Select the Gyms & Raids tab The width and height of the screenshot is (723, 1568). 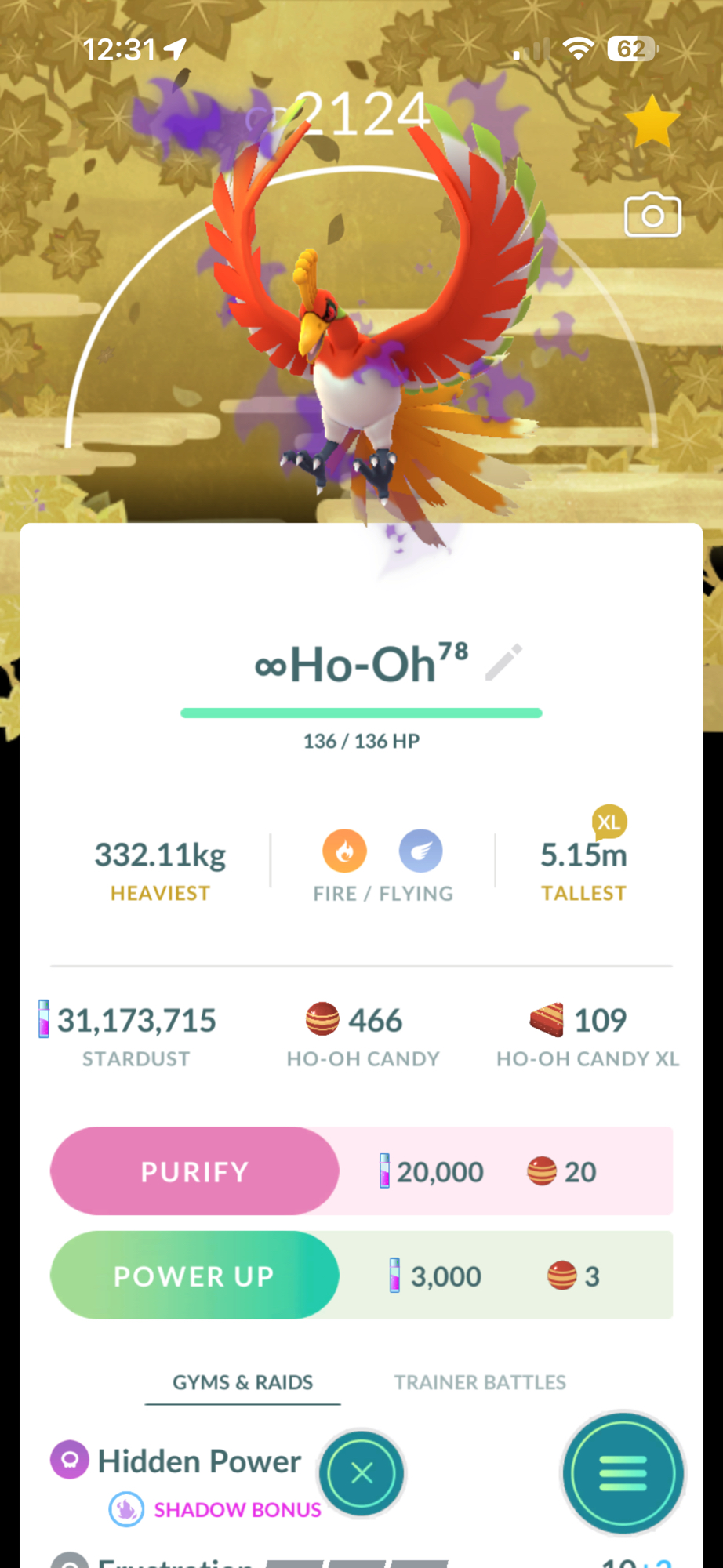tap(242, 1382)
